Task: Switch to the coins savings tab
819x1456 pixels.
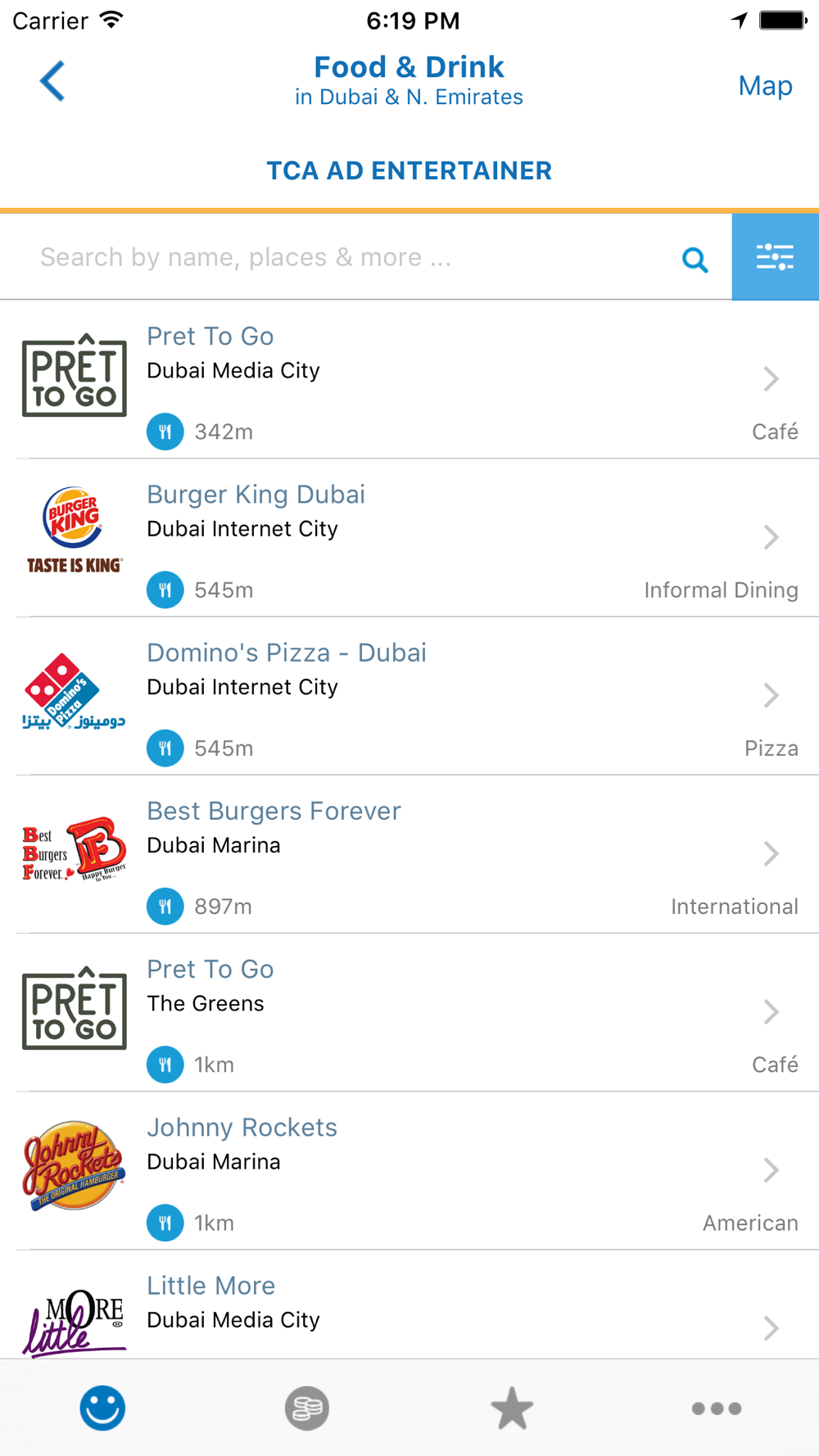Action: tap(307, 1409)
